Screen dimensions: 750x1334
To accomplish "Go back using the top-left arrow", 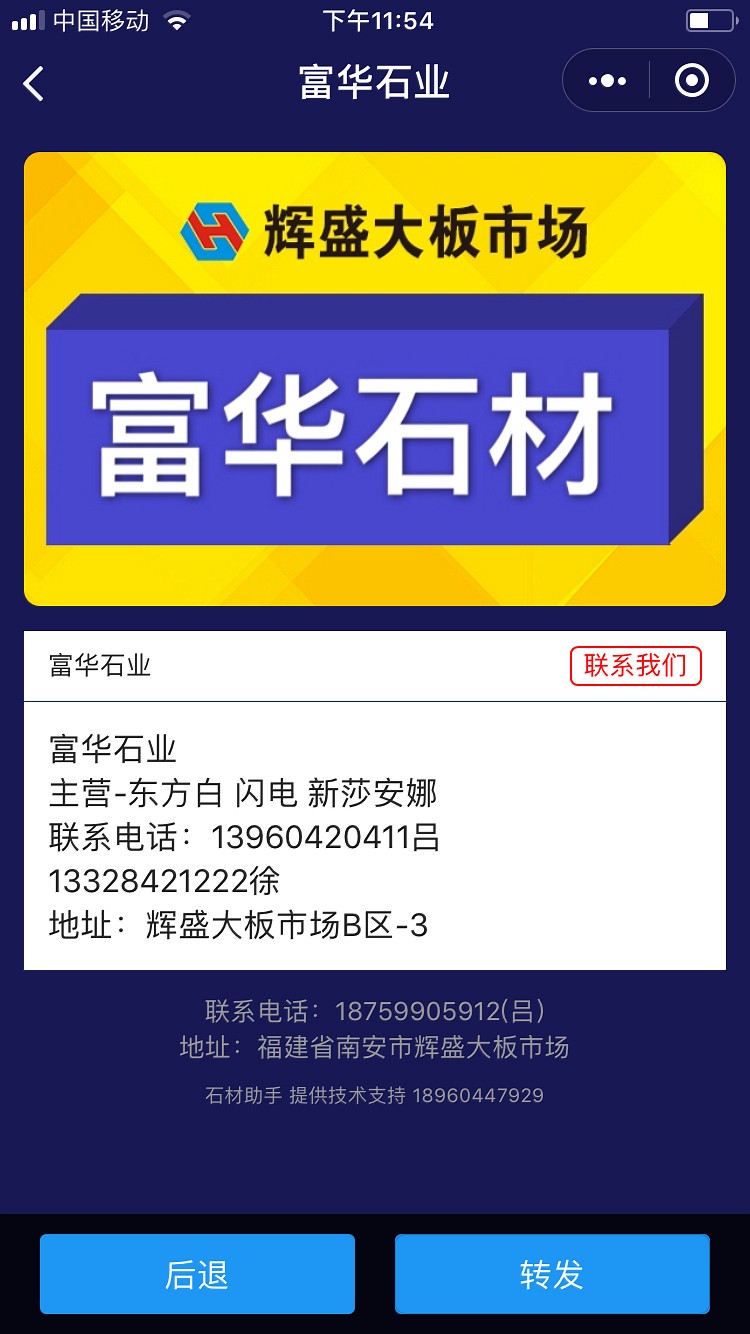I will [34, 83].
